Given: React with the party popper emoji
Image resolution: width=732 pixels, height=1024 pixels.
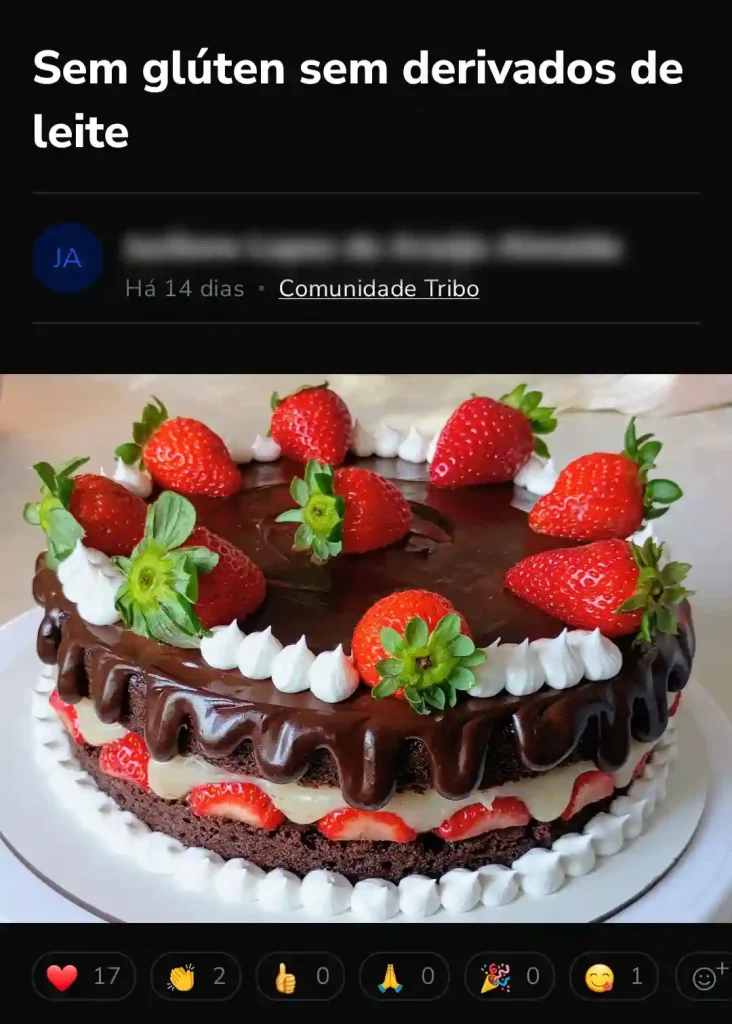Looking at the screenshot, I should click(509, 977).
